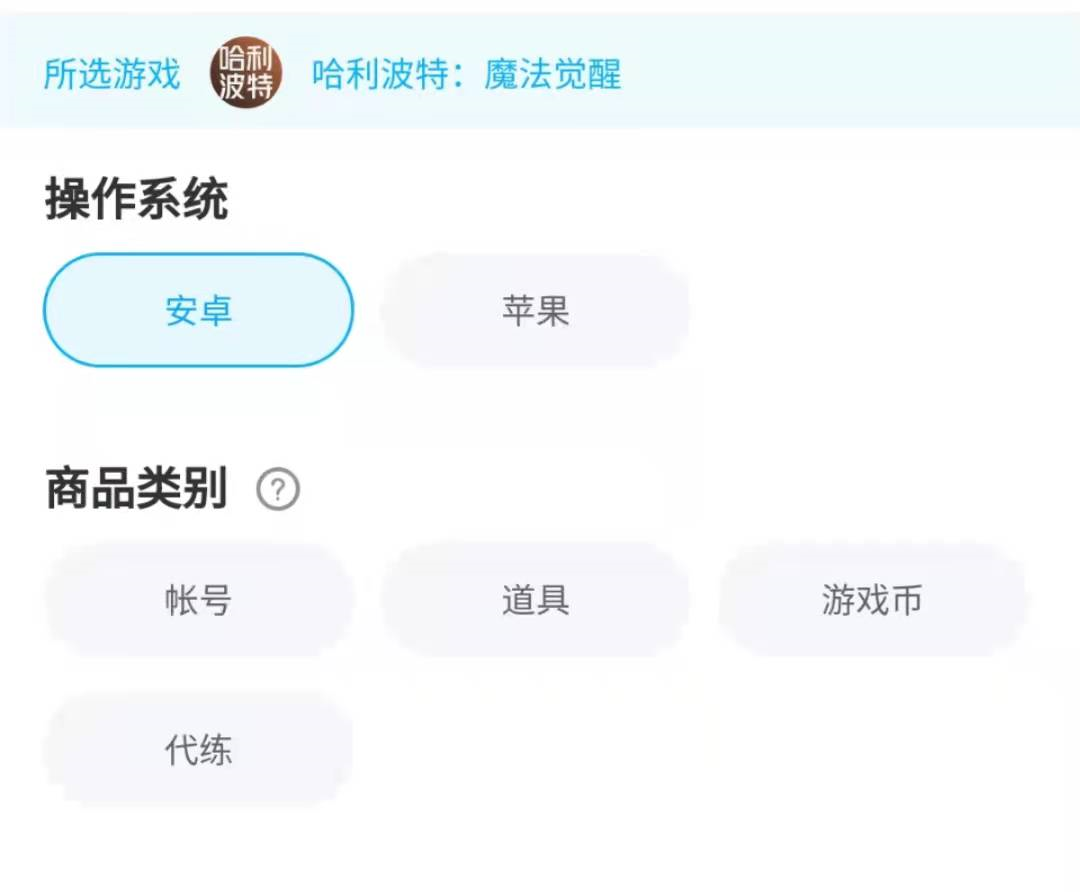
Task: Choose the 苹果 operating system chip
Action: pos(535,310)
